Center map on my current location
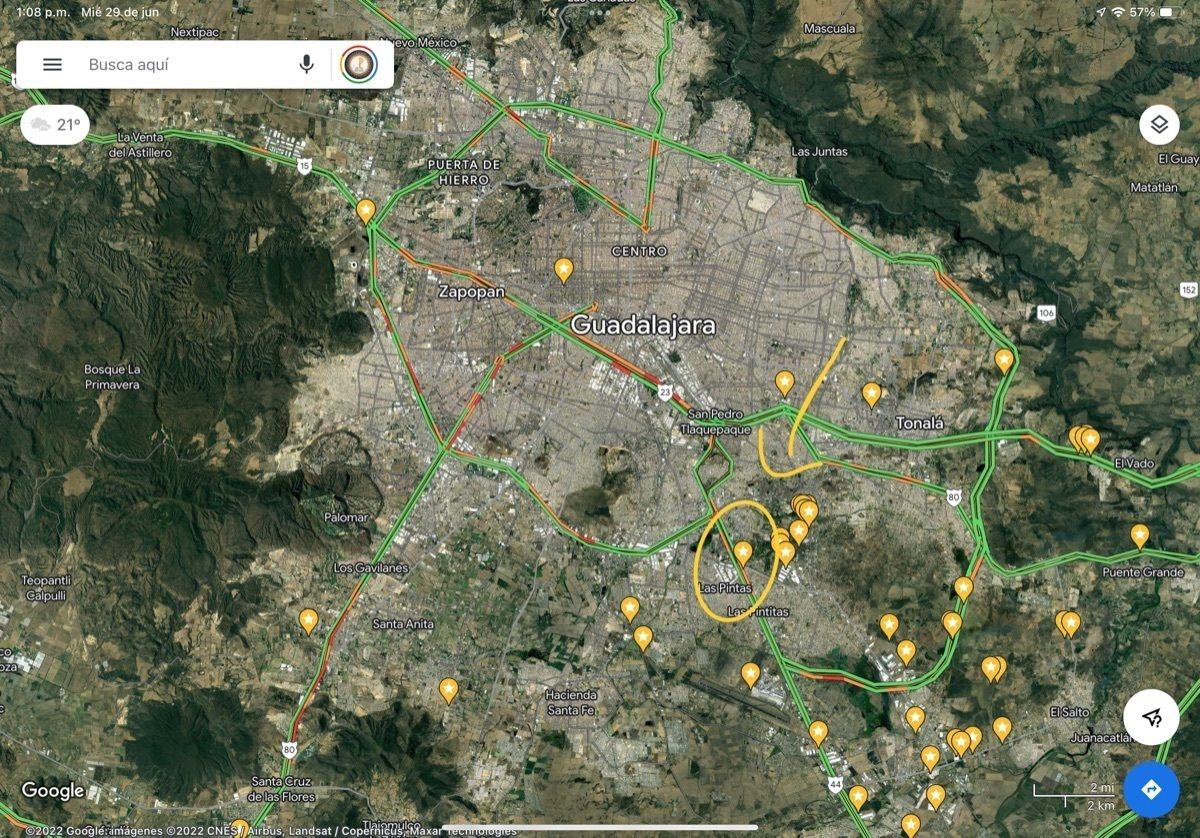The image size is (1200, 838). click(x=1151, y=716)
